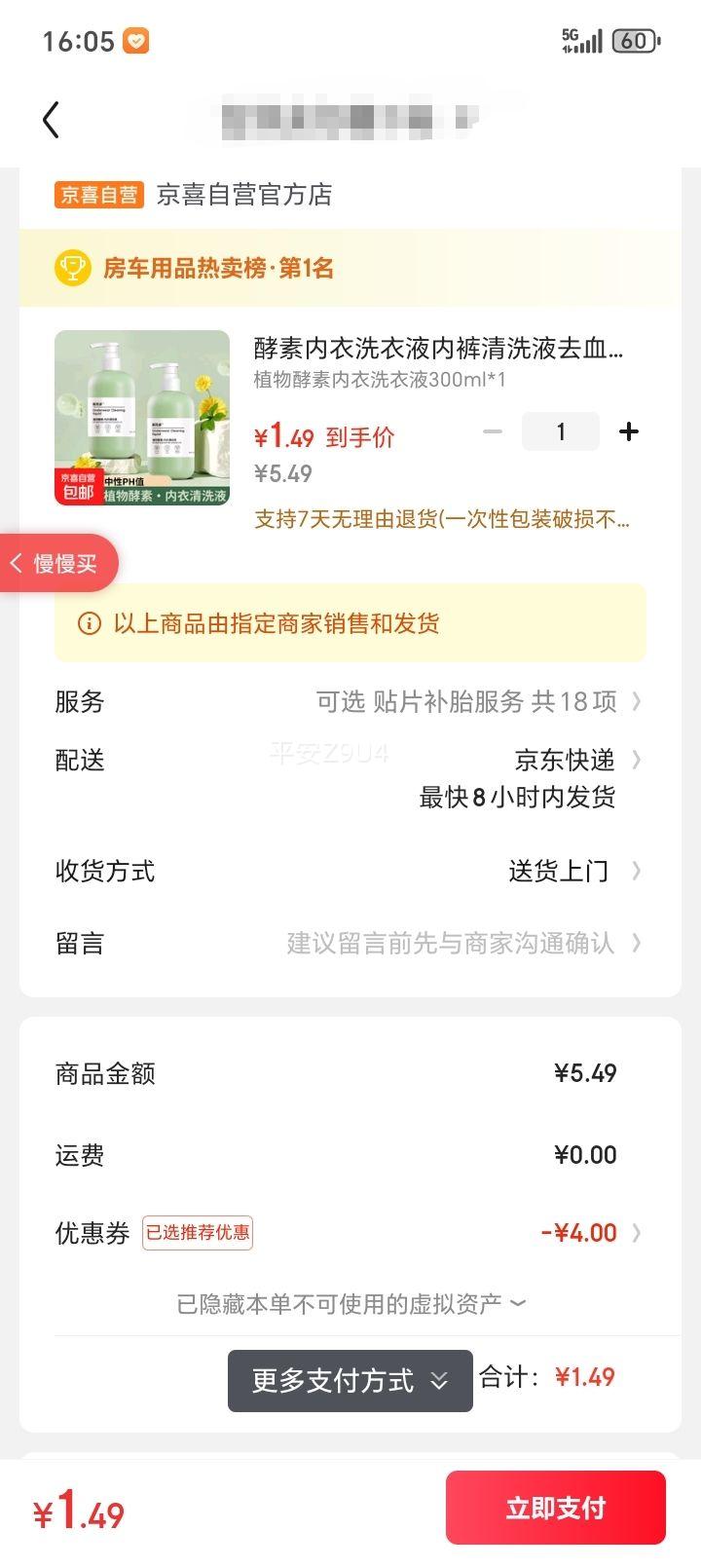Increase quantity with the plus stepper
701x1568 pixels.
[629, 430]
